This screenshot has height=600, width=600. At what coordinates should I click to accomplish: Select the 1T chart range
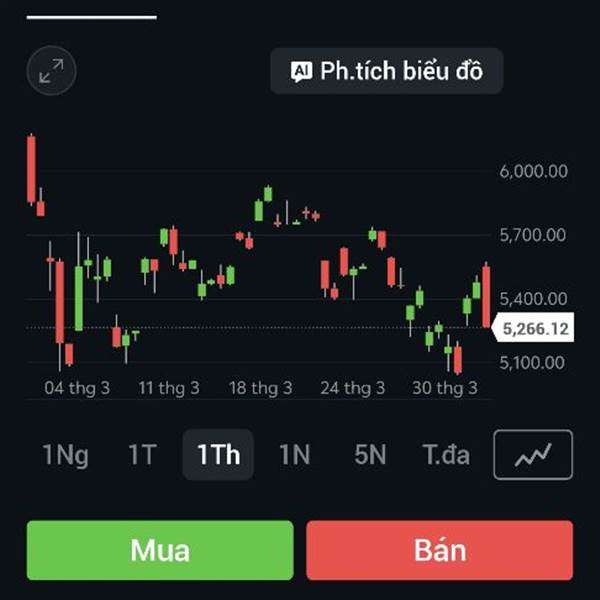click(x=142, y=455)
